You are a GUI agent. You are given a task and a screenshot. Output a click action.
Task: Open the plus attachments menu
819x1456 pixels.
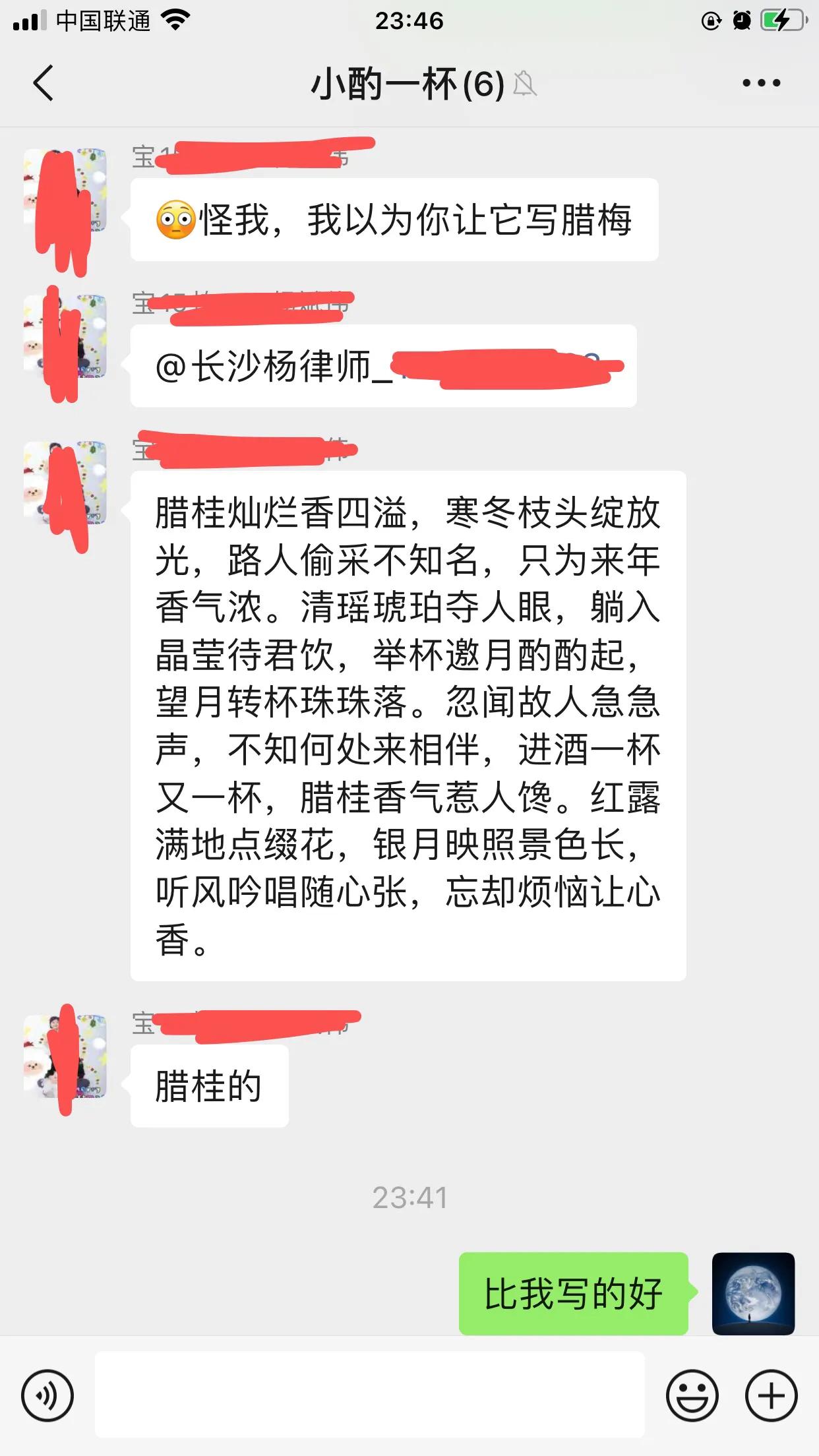[x=771, y=1395]
